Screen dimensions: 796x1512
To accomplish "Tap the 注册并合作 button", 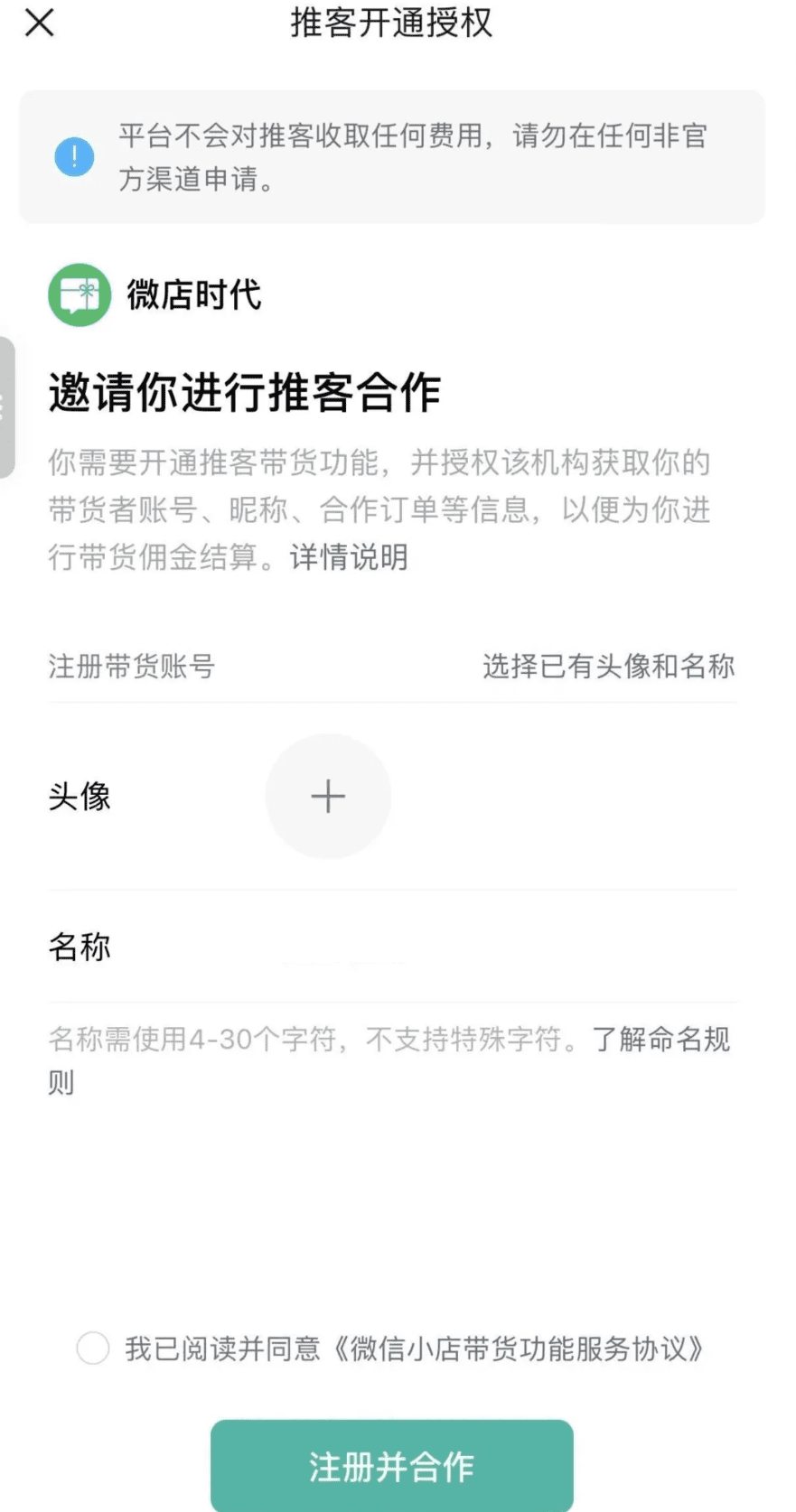I will click(x=391, y=1465).
